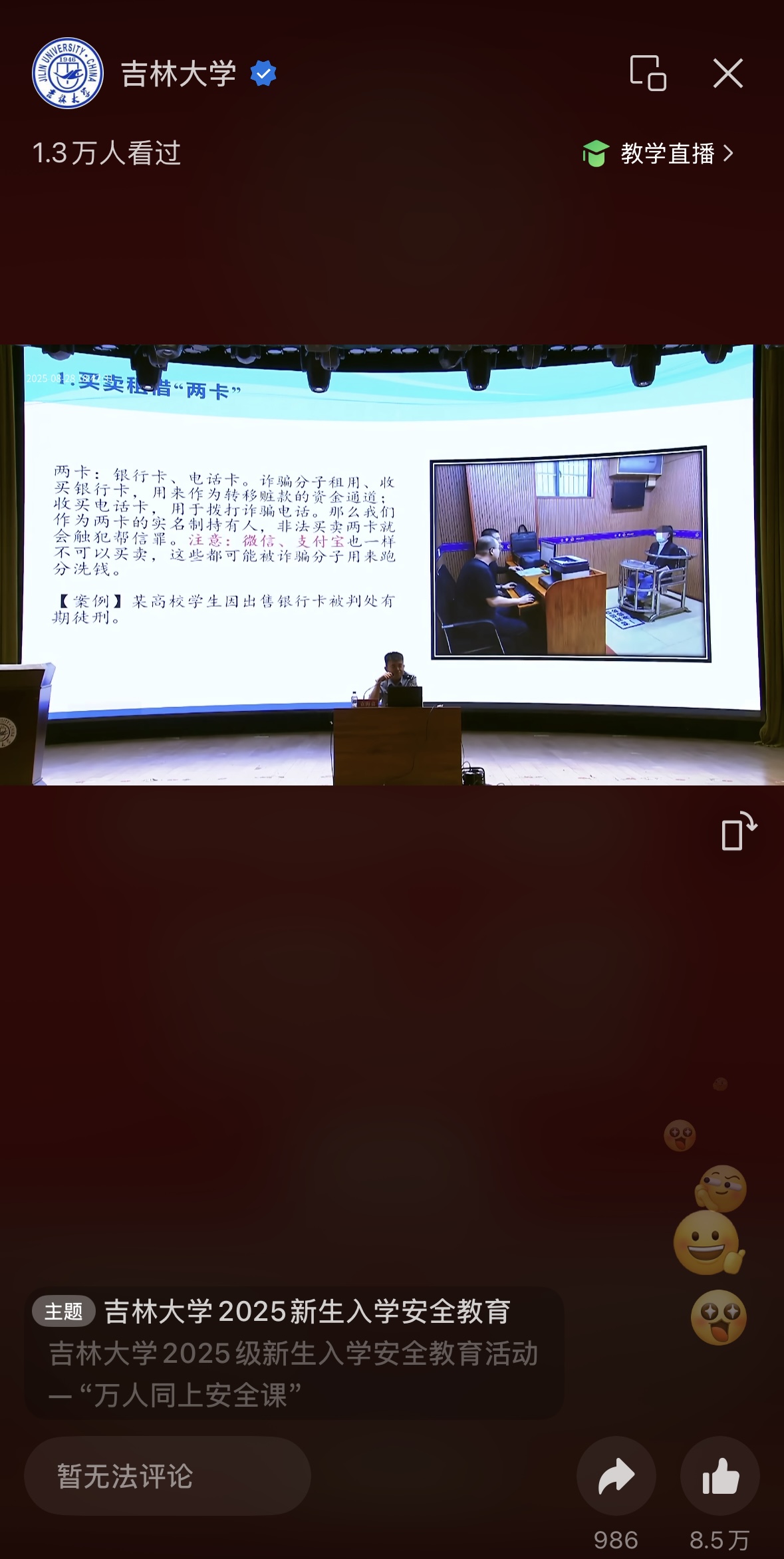Close the live stream

tap(727, 73)
